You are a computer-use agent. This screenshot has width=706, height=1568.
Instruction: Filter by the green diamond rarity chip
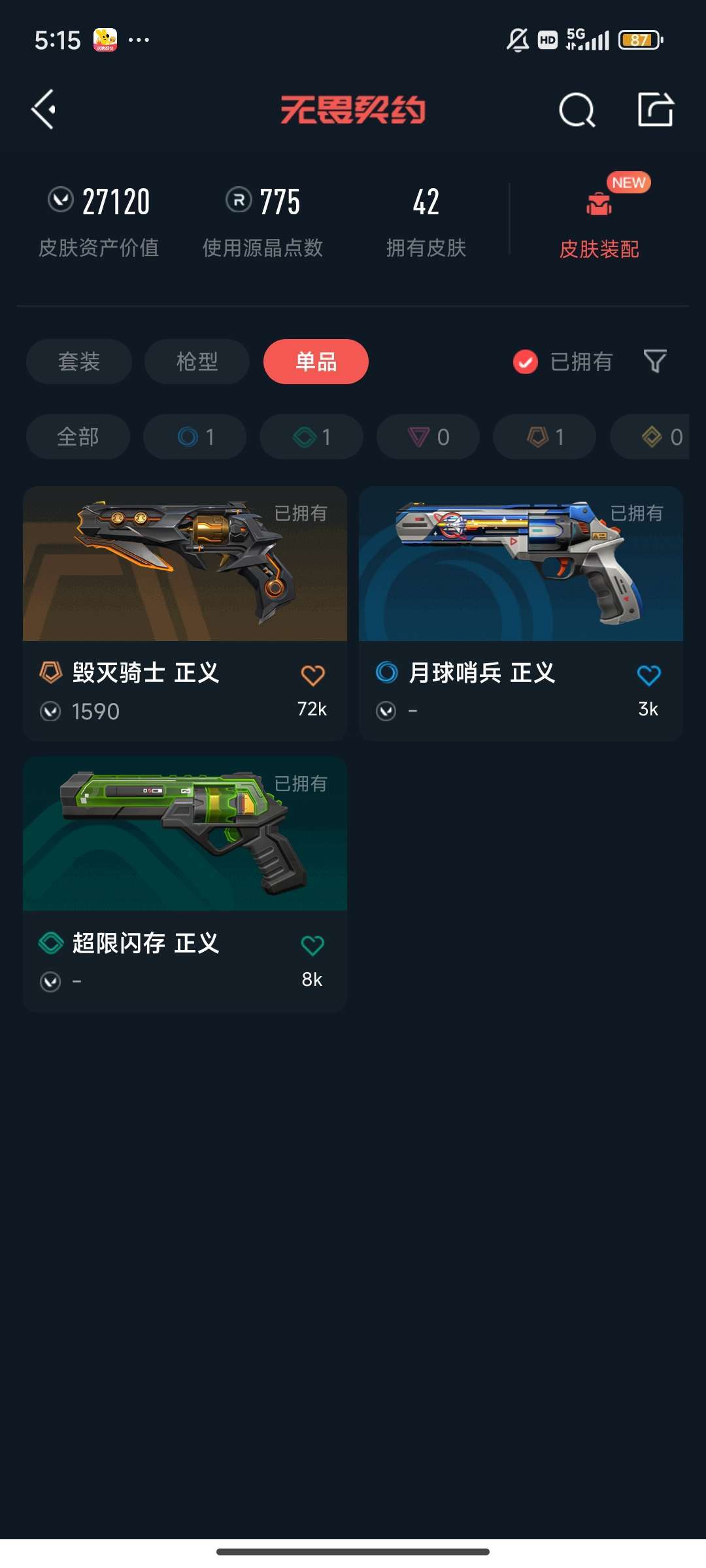tap(311, 436)
